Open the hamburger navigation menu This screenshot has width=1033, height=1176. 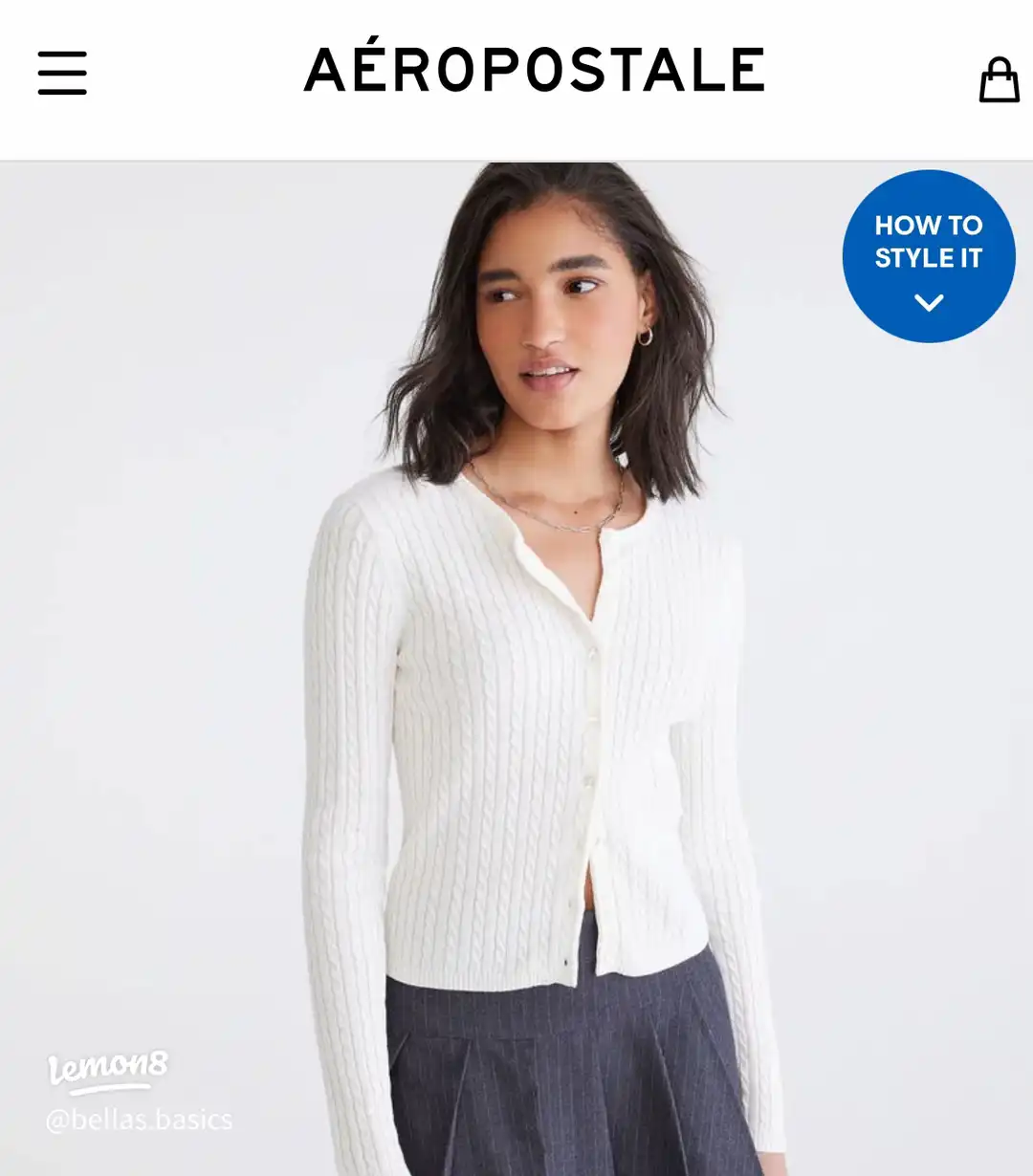[x=62, y=74]
